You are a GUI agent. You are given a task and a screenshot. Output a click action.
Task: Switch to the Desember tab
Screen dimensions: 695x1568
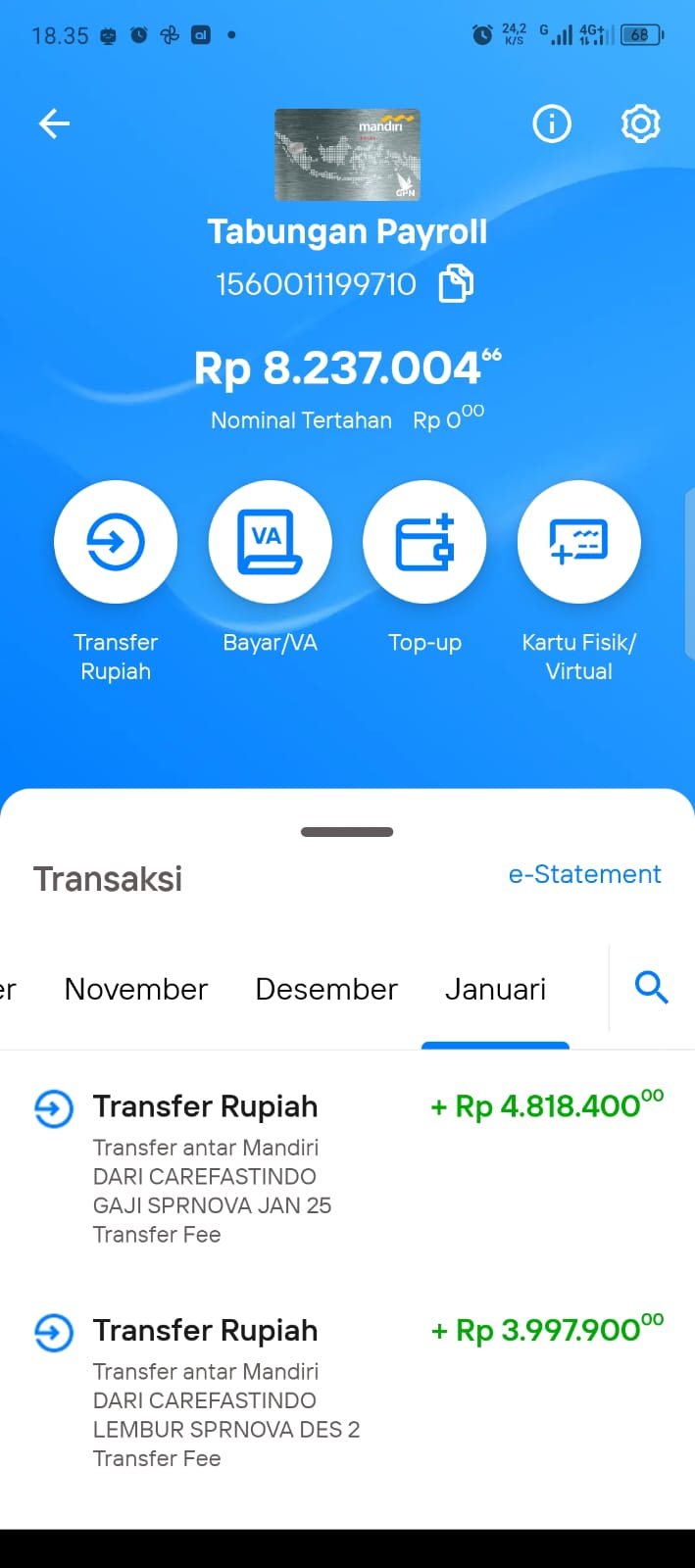coord(326,989)
